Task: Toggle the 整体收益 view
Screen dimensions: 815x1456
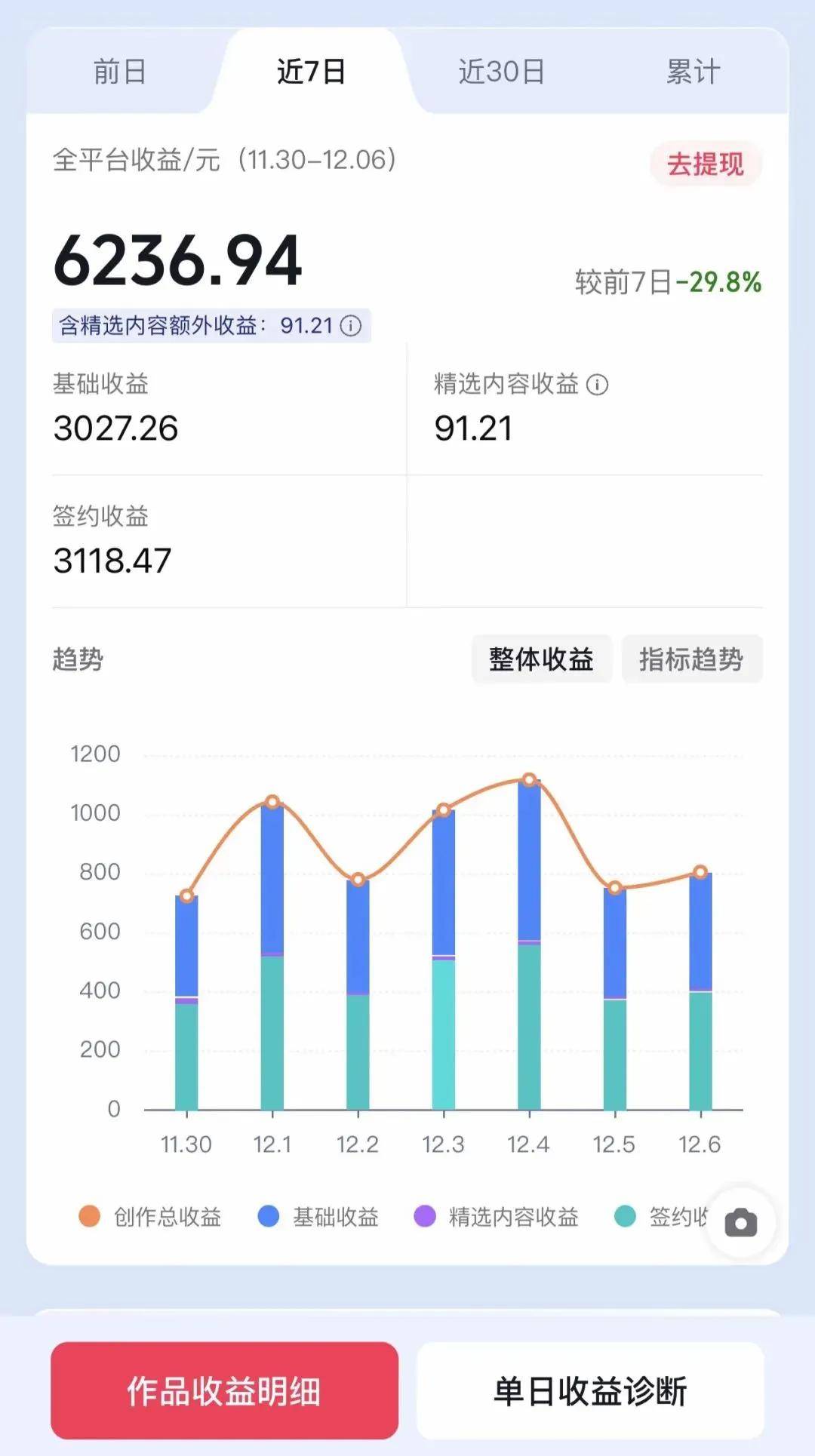Action: tap(542, 658)
